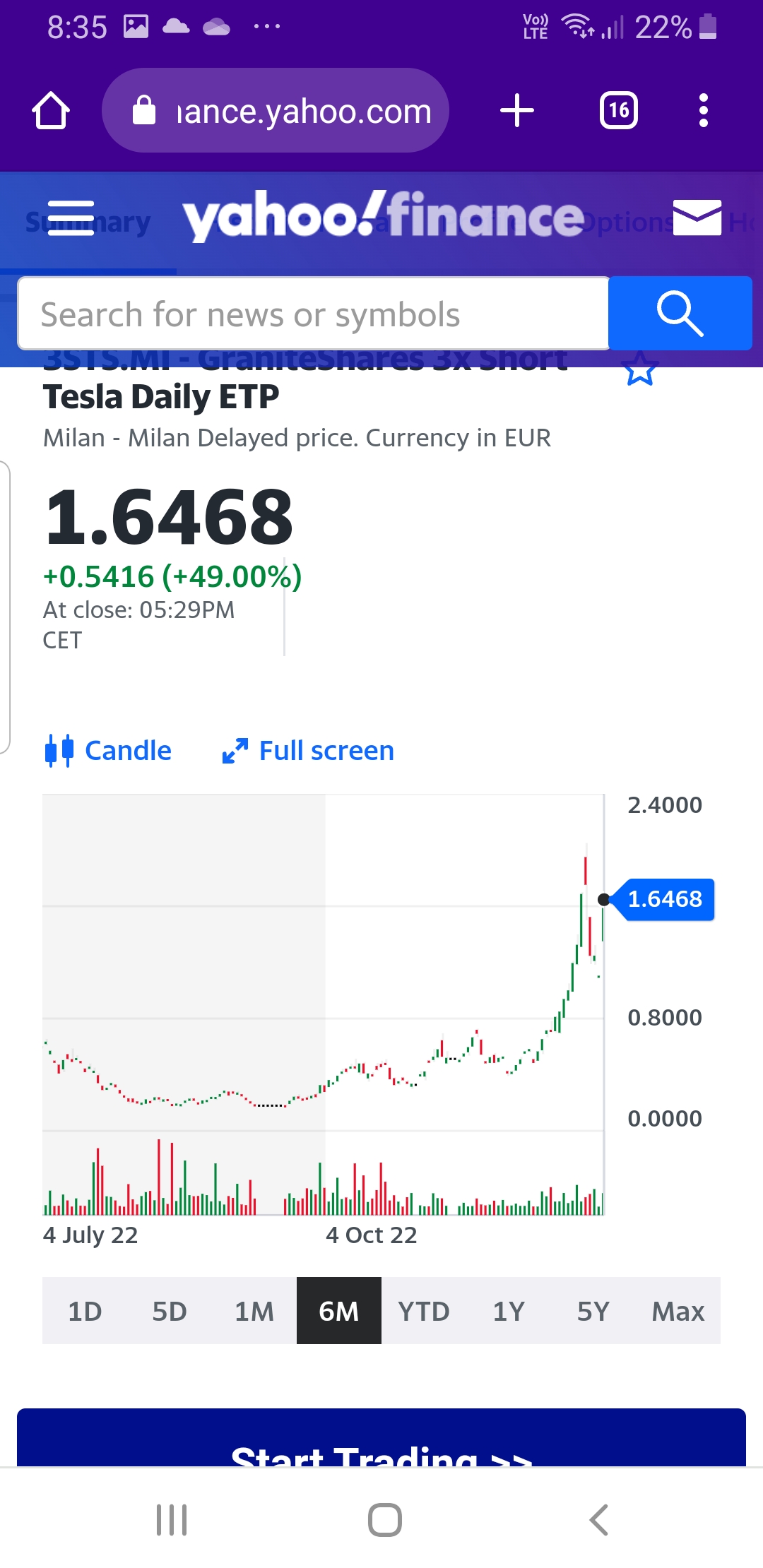Select the 6M chart range
The height and width of the screenshot is (1568, 763).
click(339, 1311)
